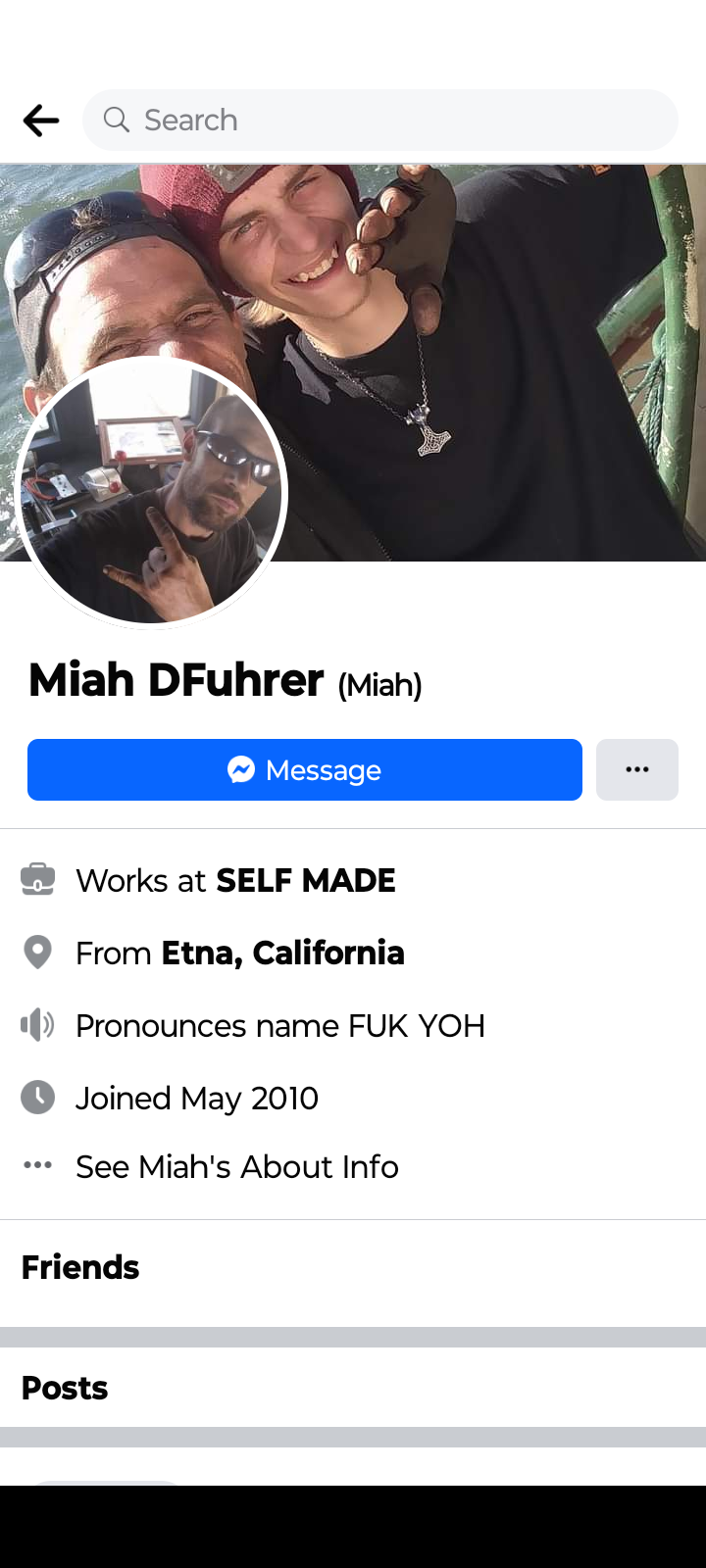Open the three-dot more options button
Screen dimensions: 706x1568
pyautogui.click(x=637, y=770)
